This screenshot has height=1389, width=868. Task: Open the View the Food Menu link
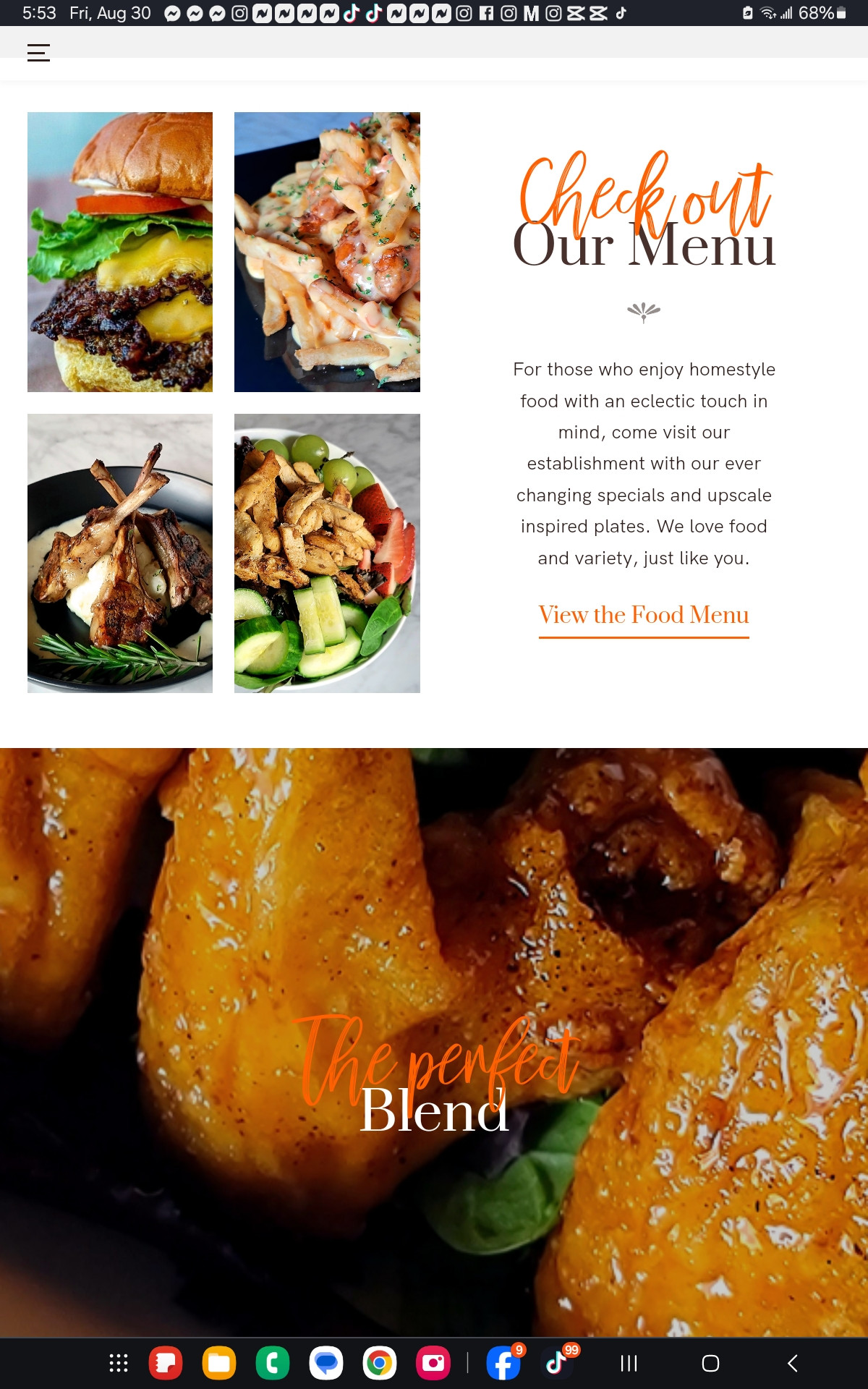tap(643, 616)
